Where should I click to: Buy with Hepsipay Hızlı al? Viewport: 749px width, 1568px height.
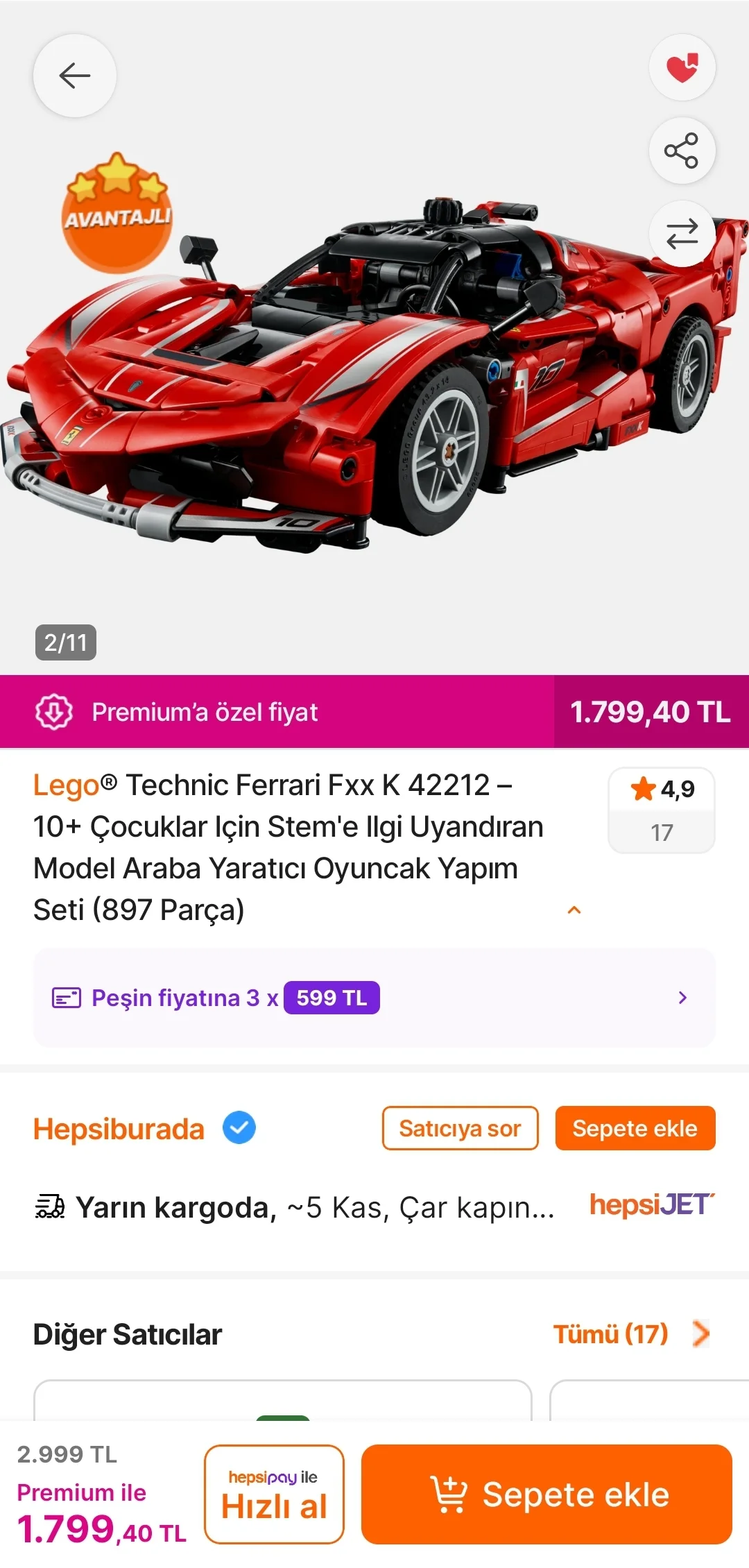tap(274, 1494)
